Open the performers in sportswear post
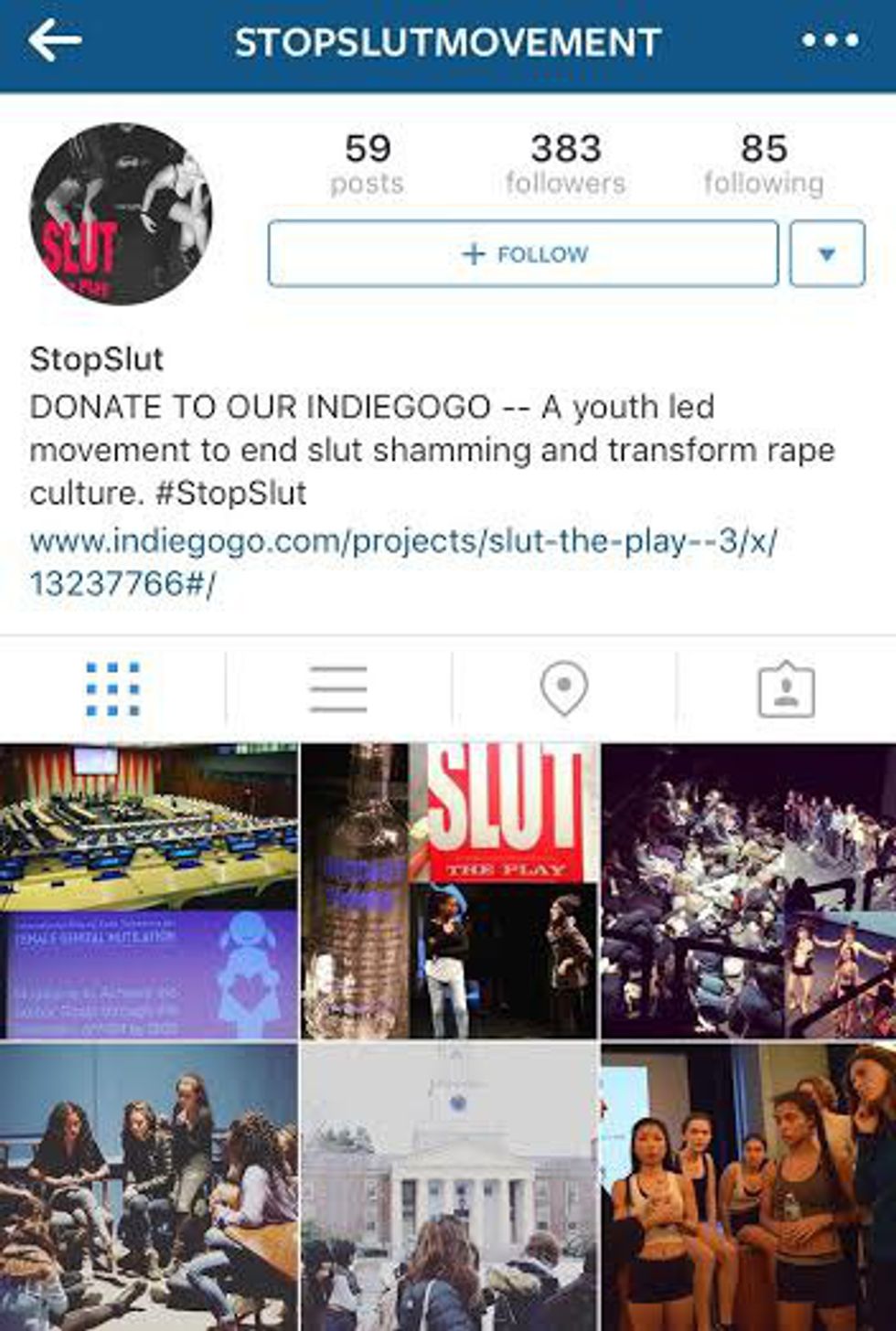Screen dimensions: 896x1331 click(x=749, y=1187)
